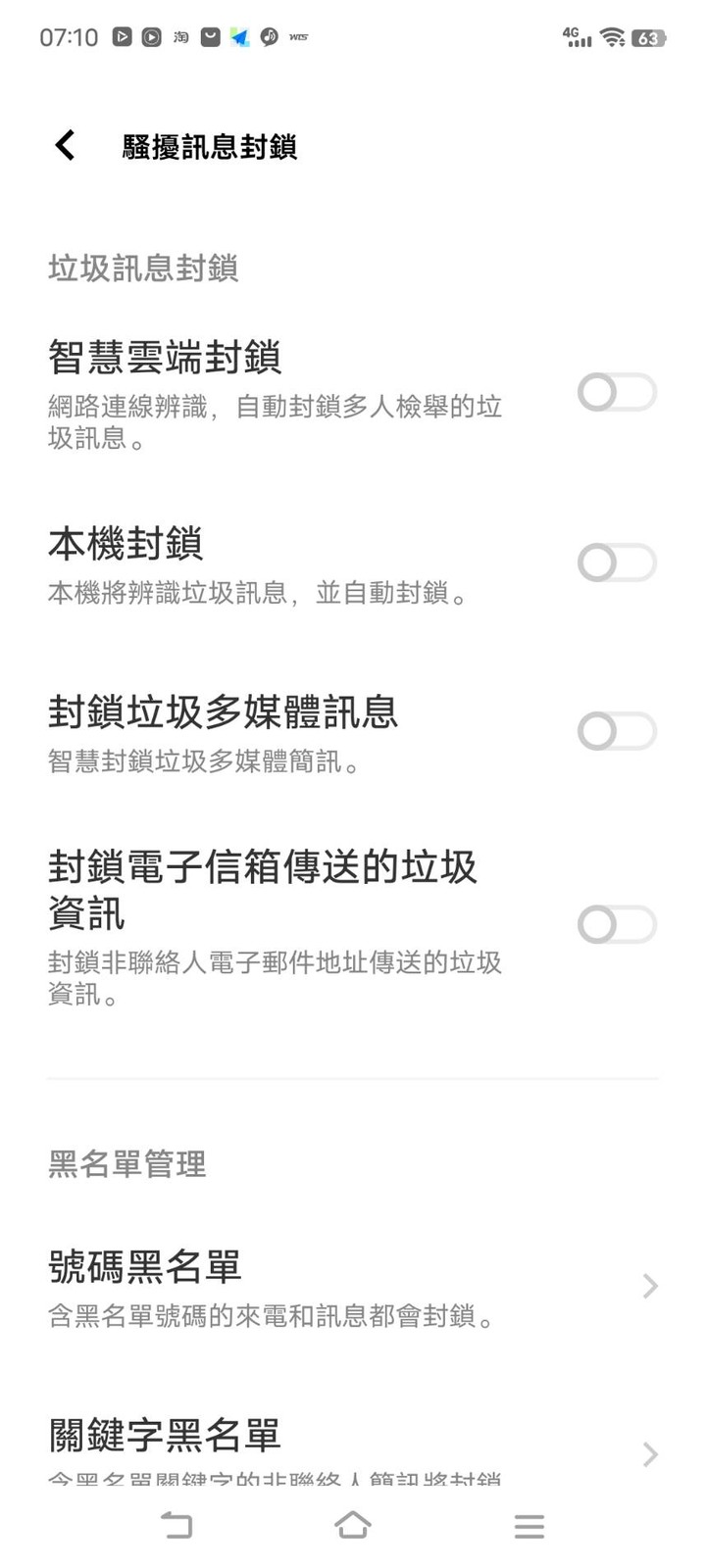
Task: Go back from 騷擾訊息封鎖
Action: [x=65, y=145]
